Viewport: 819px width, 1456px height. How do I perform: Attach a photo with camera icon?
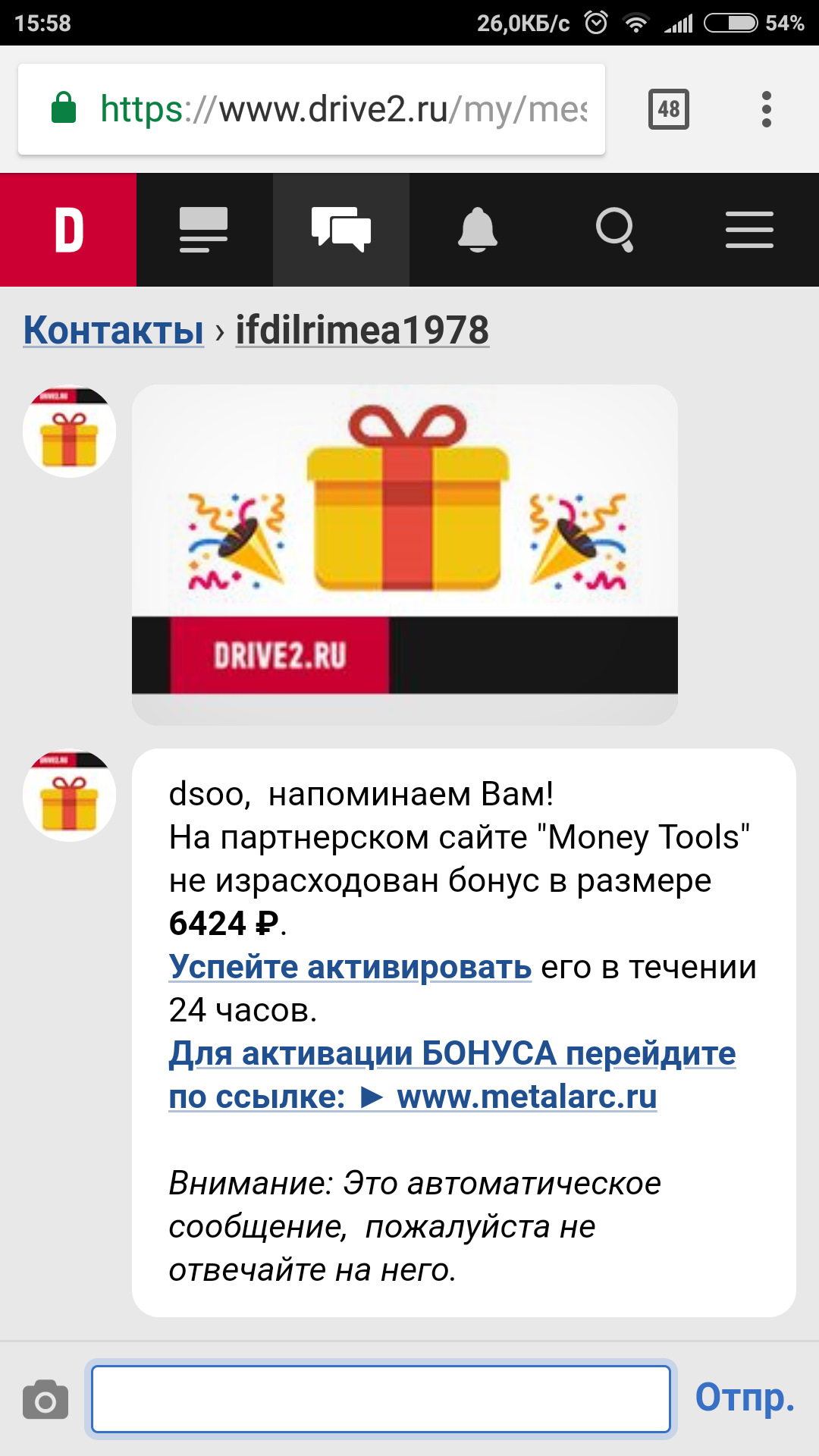(x=45, y=1399)
